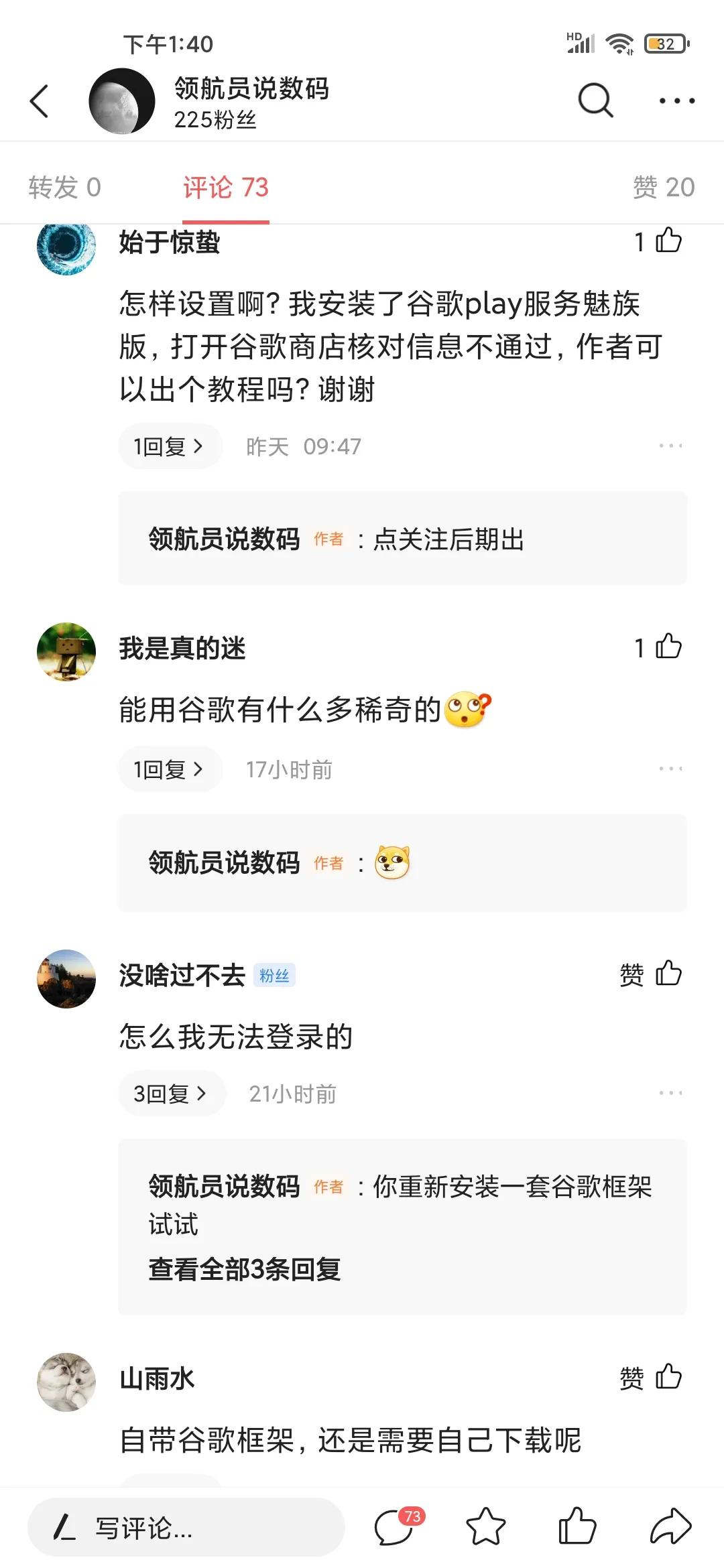Switch to the 赞 20 tab
The height and width of the screenshot is (1568, 724).
point(664,188)
